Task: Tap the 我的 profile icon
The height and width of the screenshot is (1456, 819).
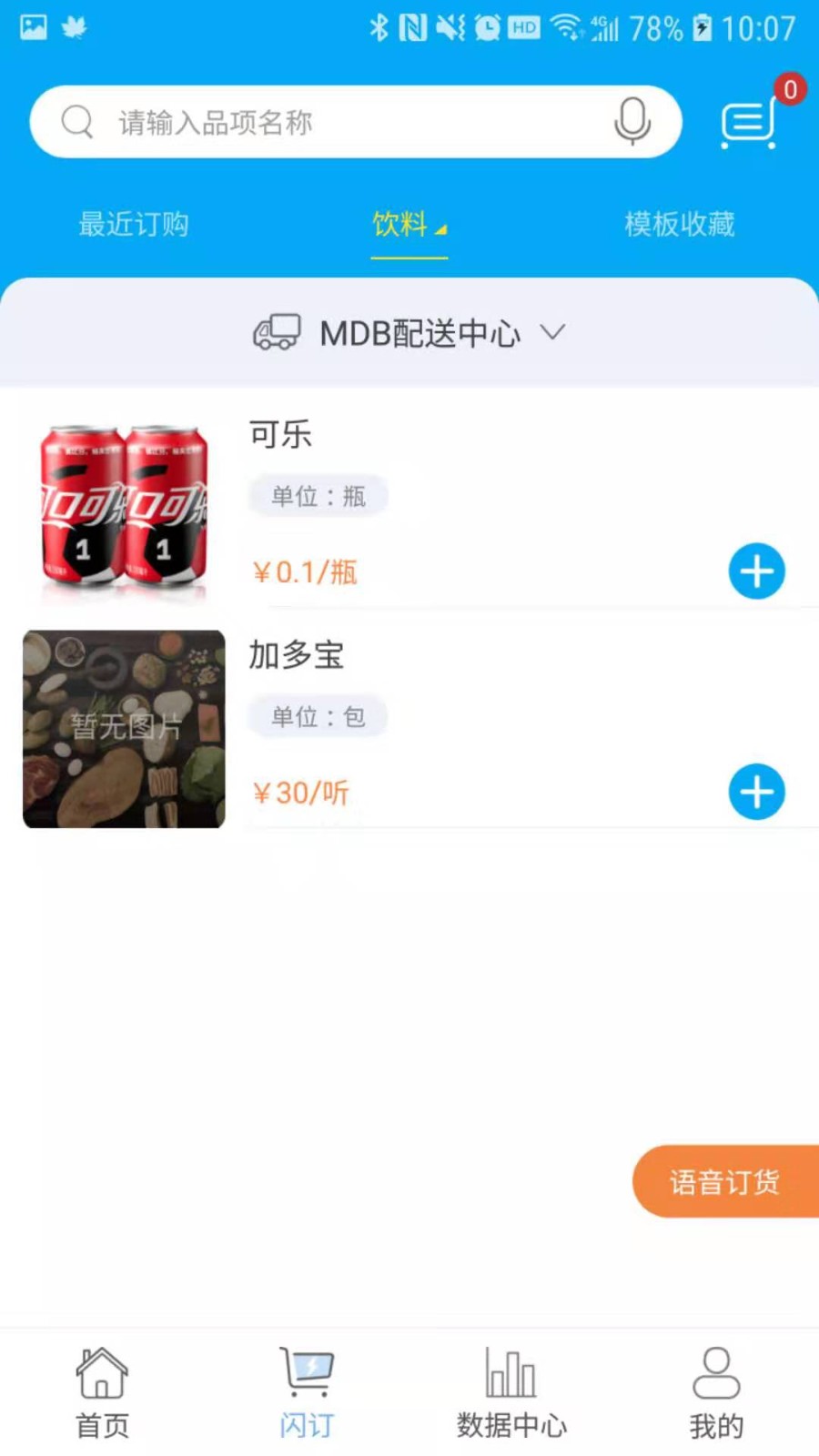Action: tap(716, 1372)
